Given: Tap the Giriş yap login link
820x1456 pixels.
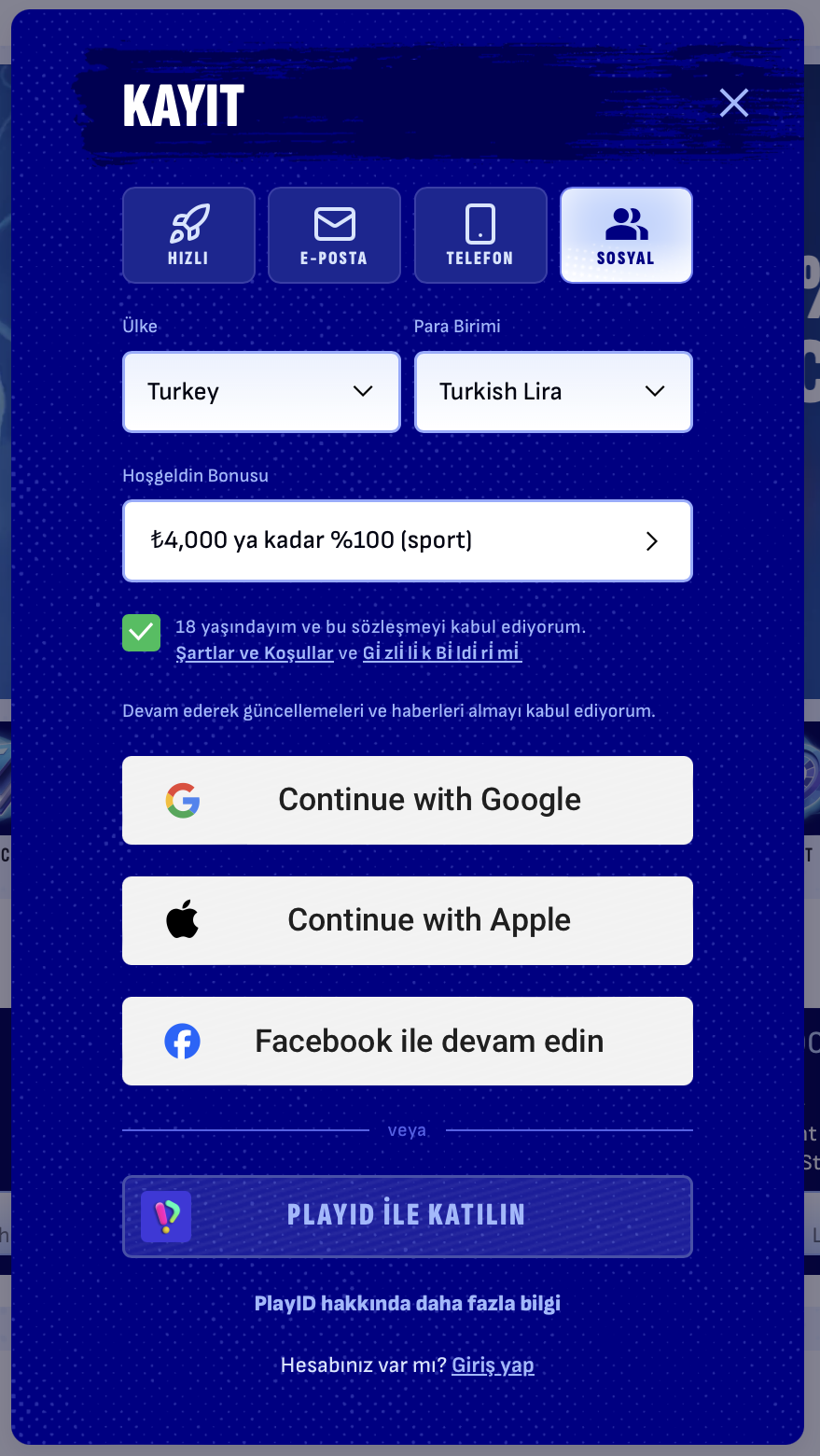Looking at the screenshot, I should (493, 1365).
